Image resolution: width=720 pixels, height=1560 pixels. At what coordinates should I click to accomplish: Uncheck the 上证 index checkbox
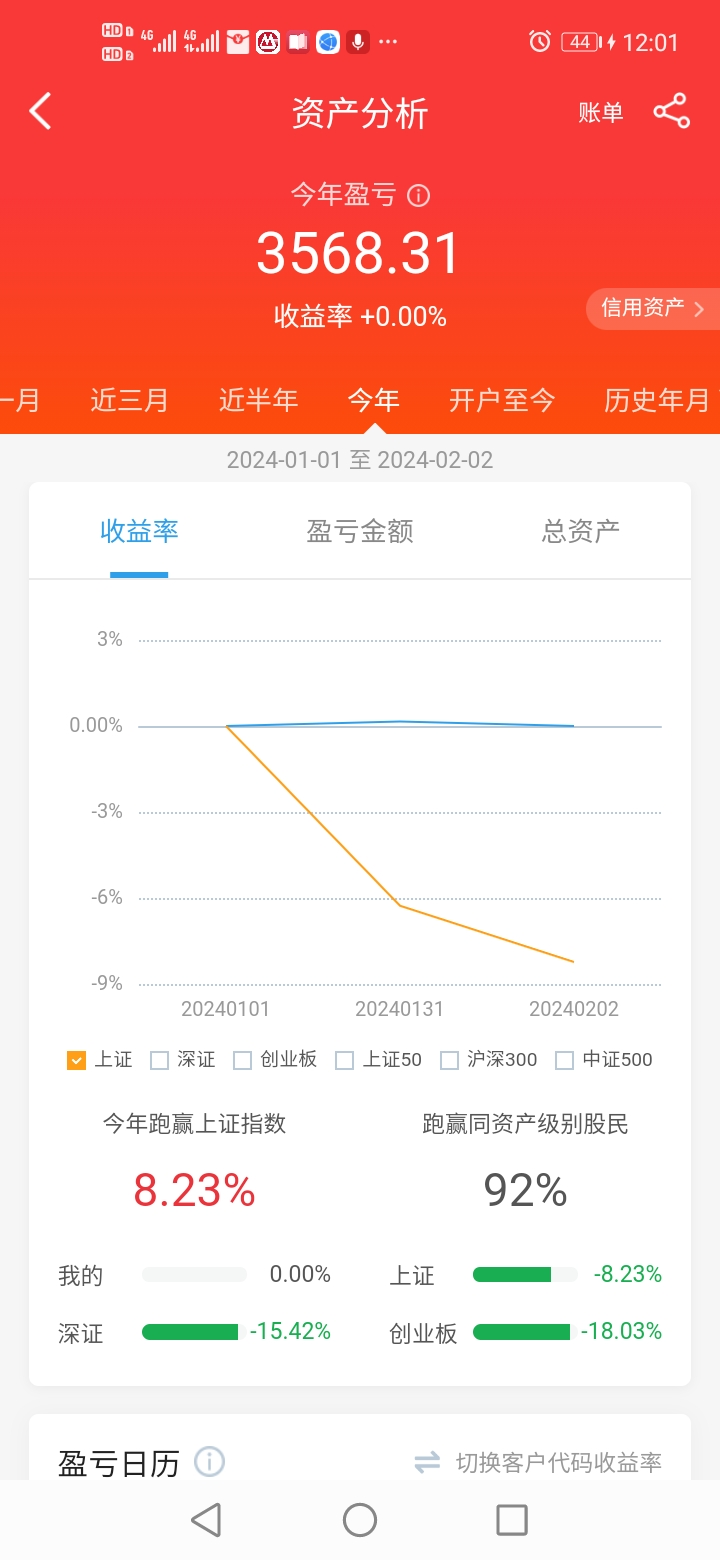pos(77,1060)
